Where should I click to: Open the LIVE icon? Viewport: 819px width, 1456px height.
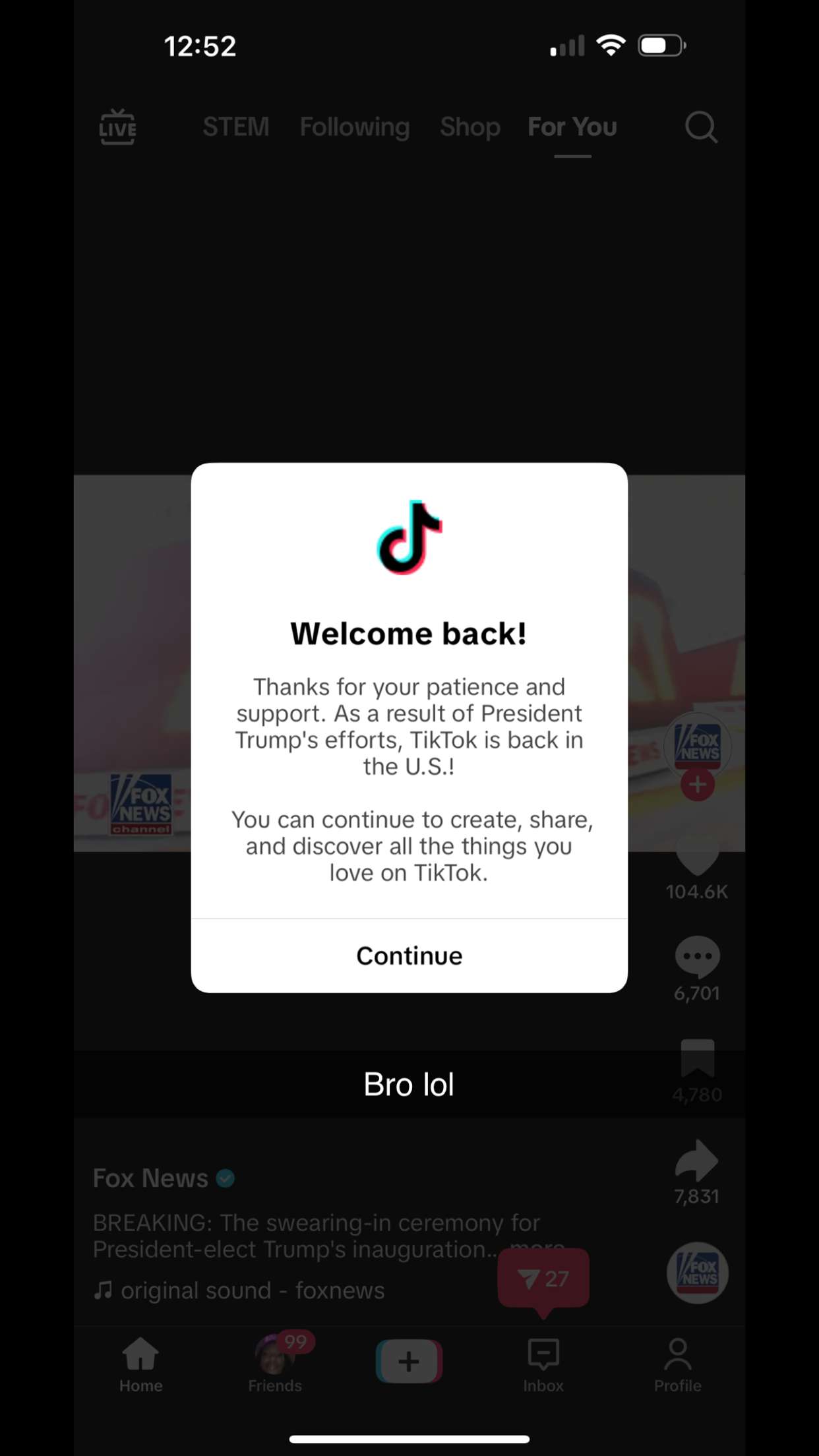(x=117, y=127)
